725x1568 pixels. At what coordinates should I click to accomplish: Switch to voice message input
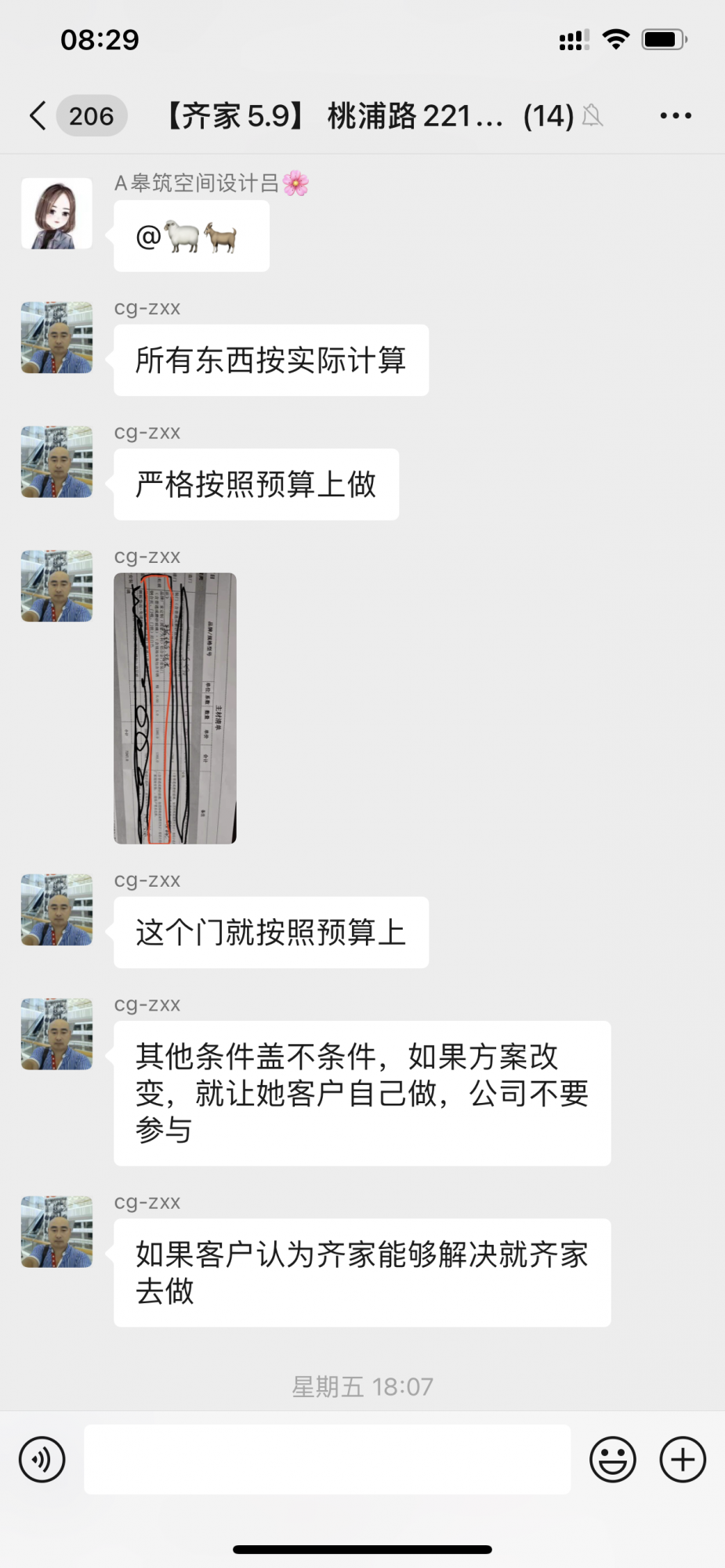[42, 1459]
